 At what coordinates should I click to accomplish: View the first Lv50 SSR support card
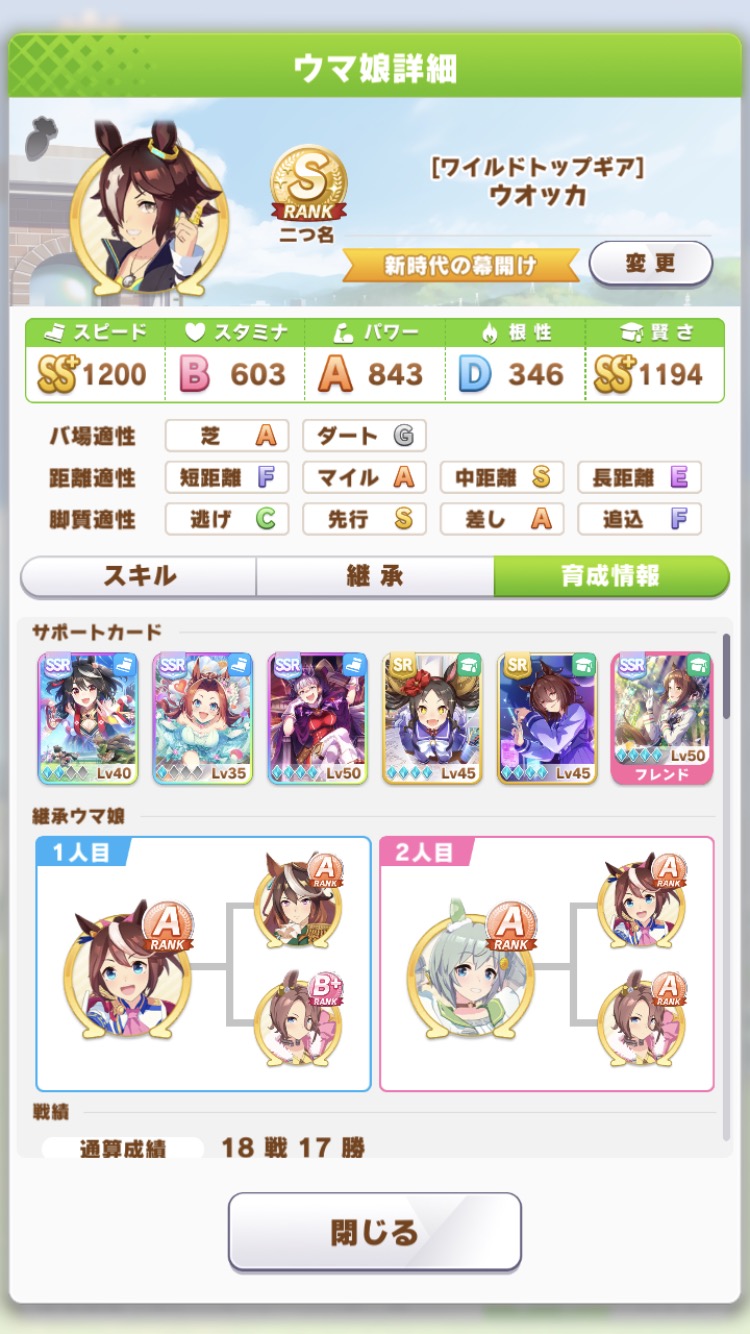[x=318, y=717]
